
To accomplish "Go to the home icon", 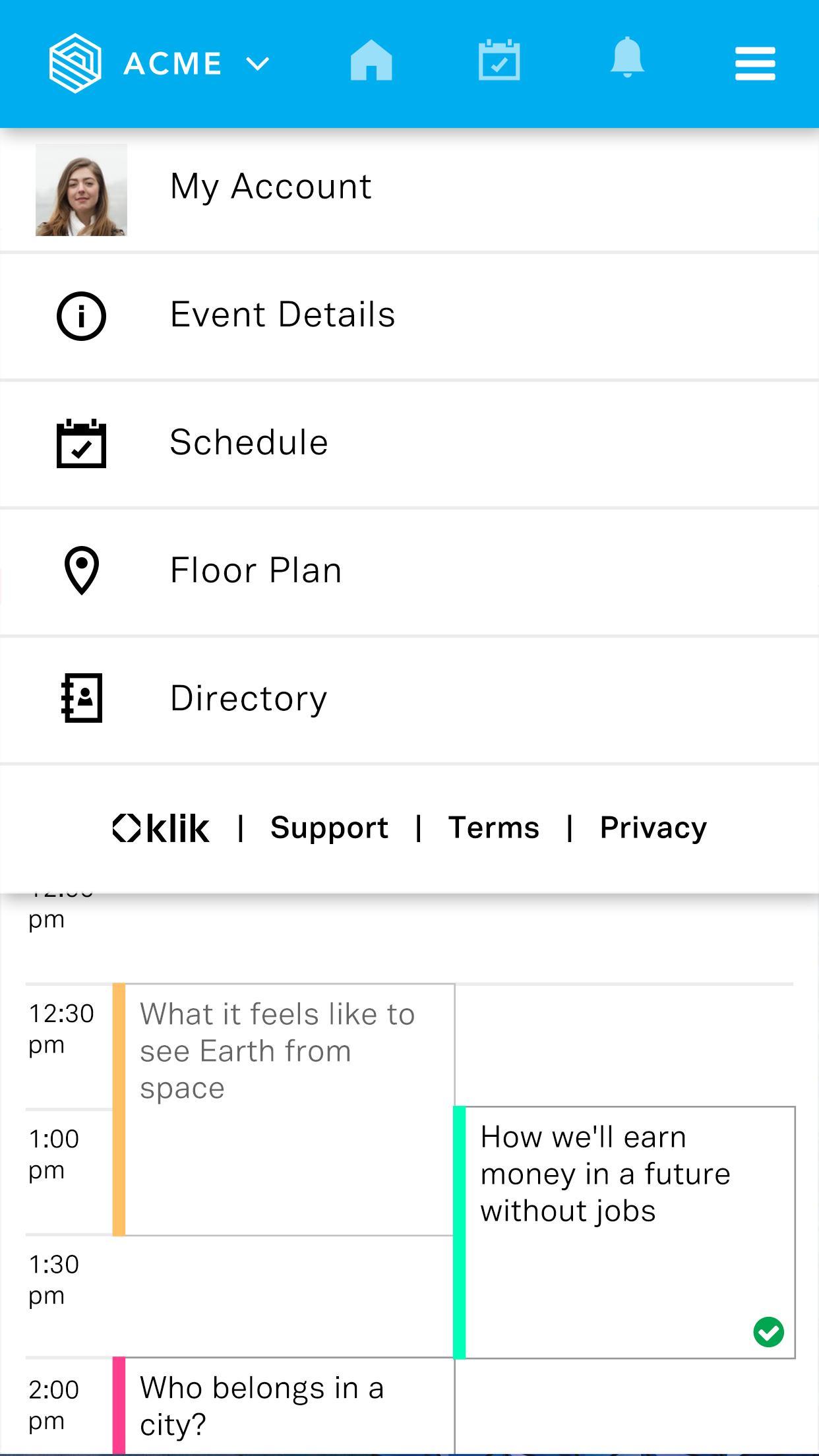I will tap(371, 61).
